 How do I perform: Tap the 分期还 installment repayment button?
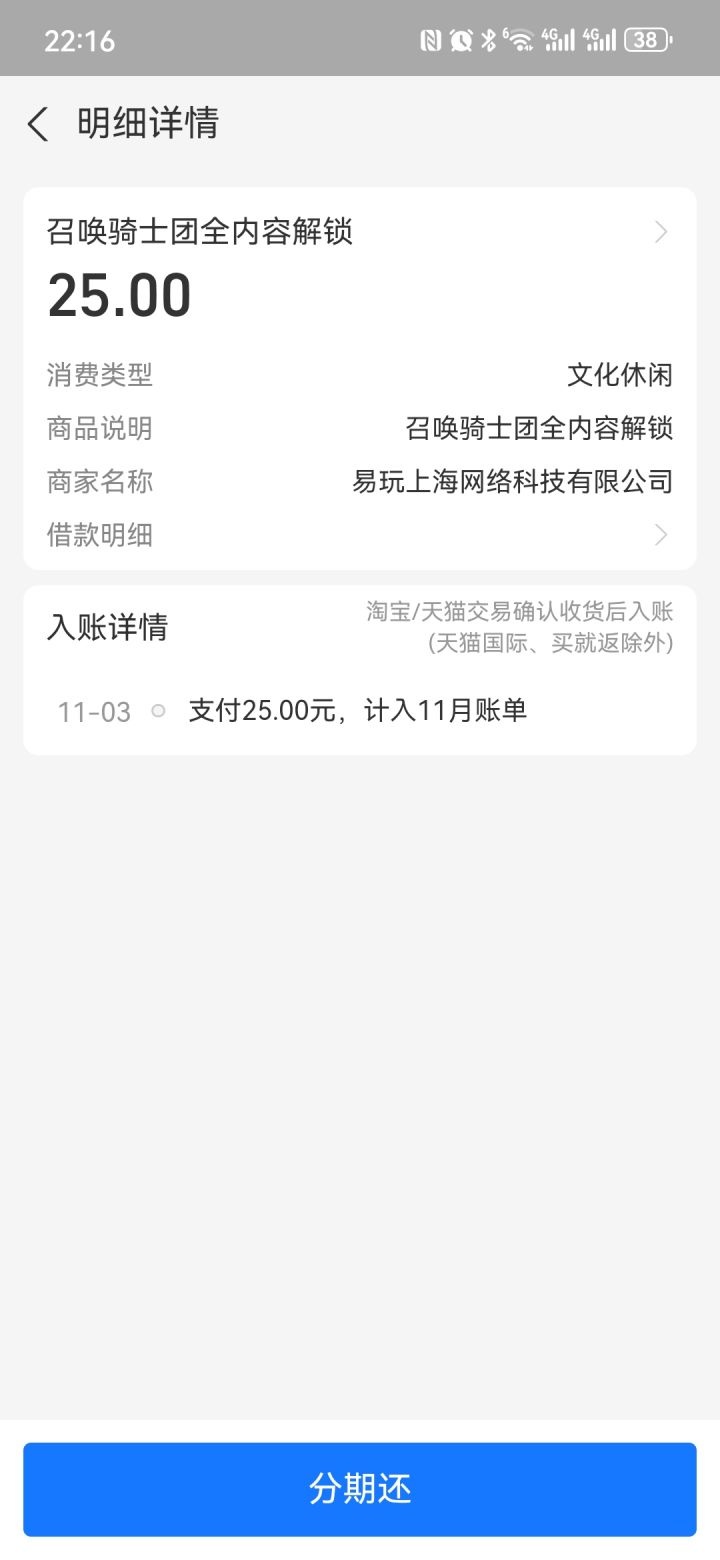tap(360, 1489)
